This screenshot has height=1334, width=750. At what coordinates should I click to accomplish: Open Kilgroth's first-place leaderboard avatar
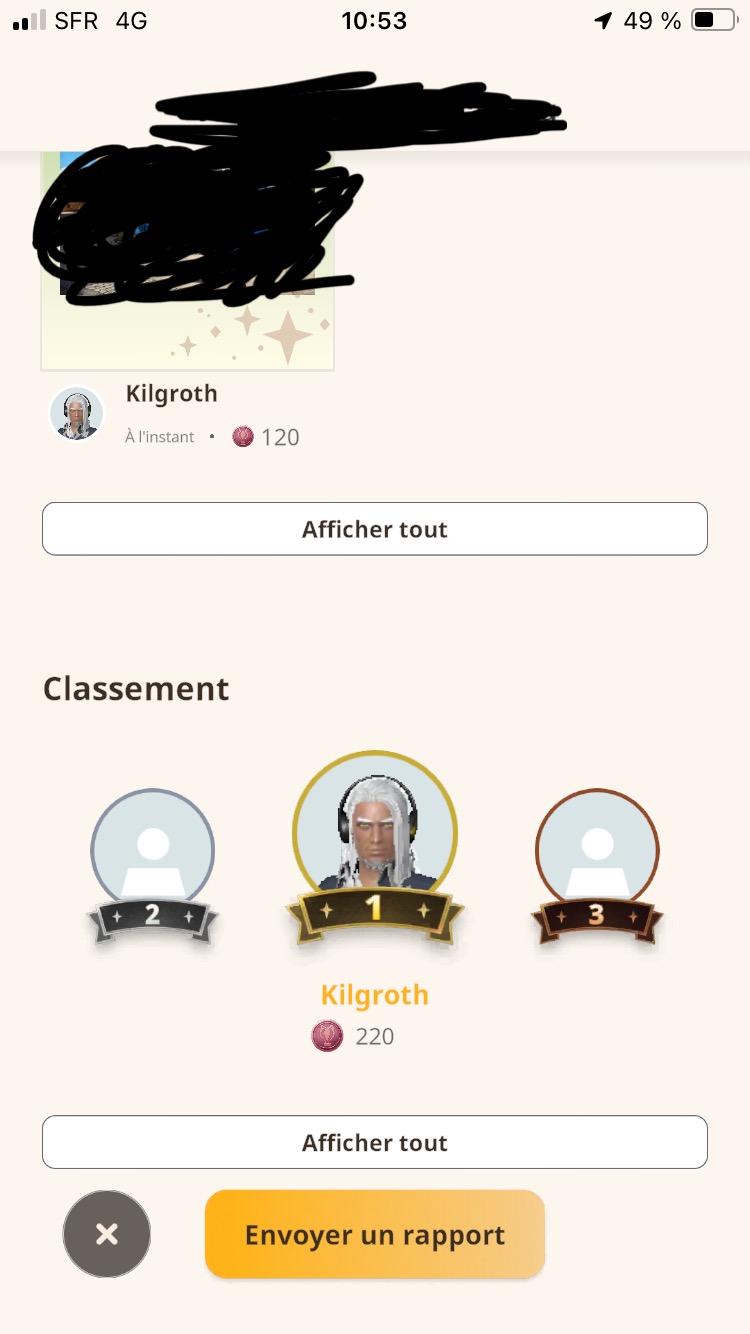click(375, 832)
